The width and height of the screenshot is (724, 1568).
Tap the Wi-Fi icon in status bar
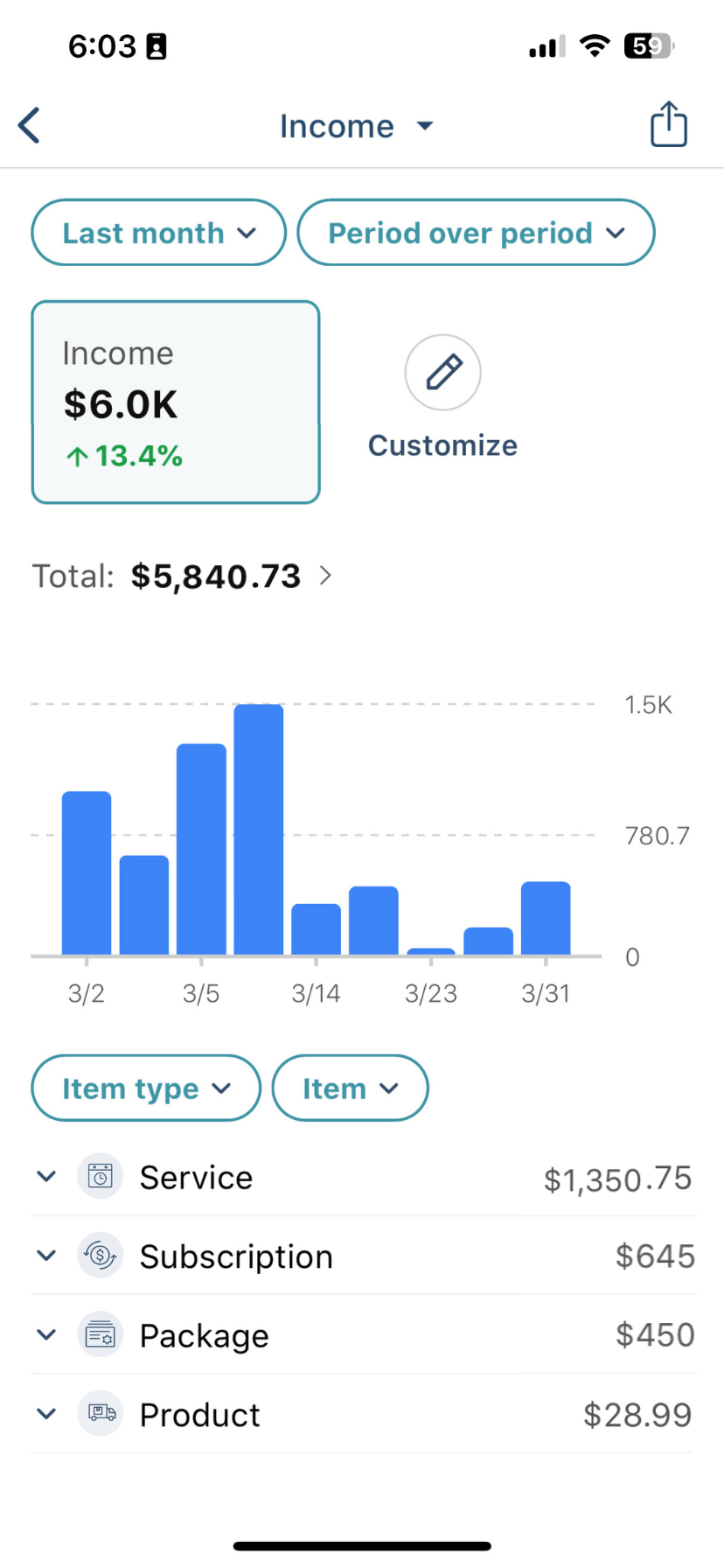[594, 45]
